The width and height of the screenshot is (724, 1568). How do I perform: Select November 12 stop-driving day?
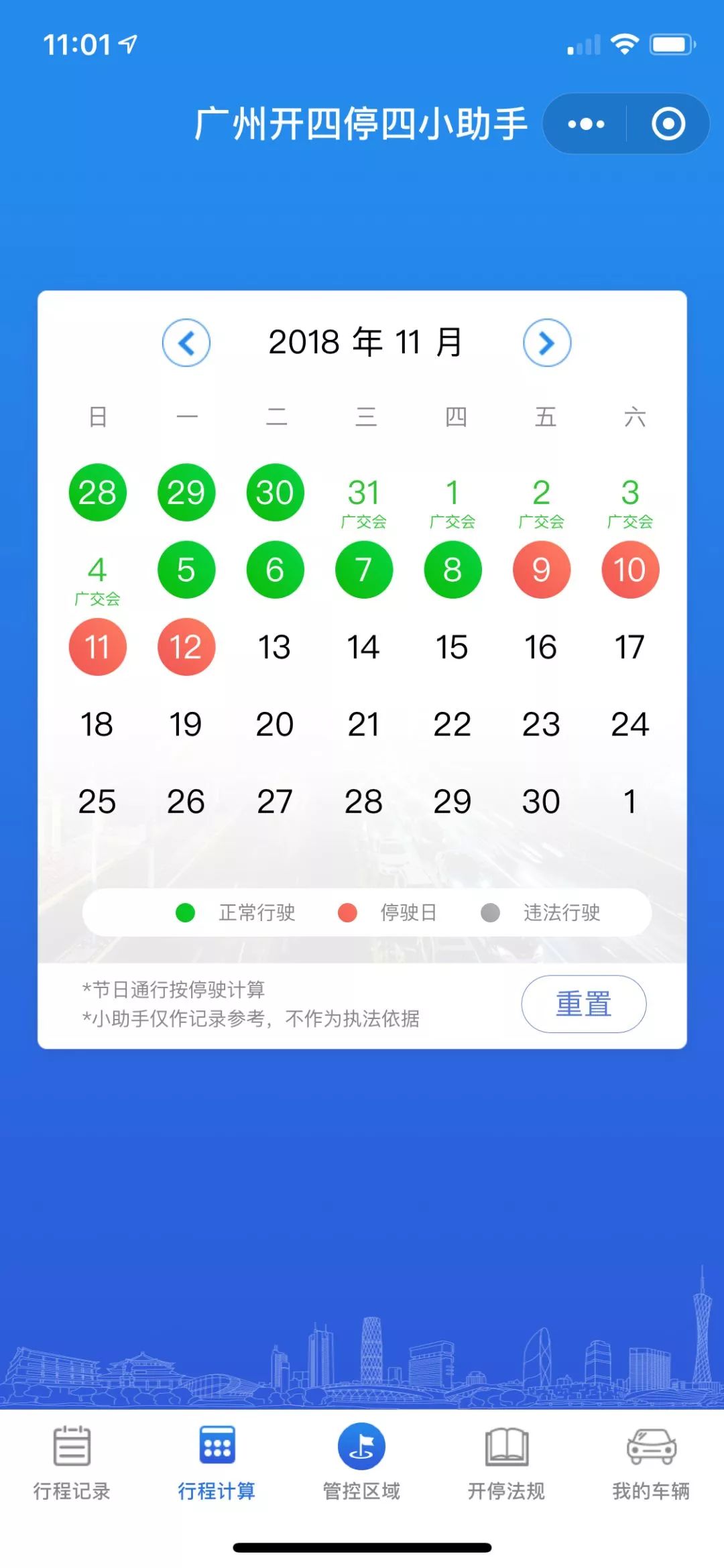tap(186, 647)
